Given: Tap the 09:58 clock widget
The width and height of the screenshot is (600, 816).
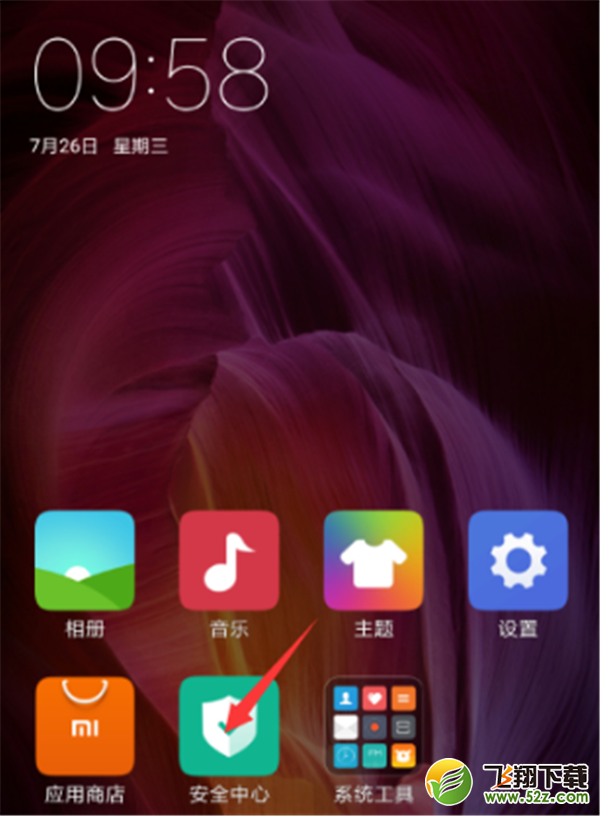Looking at the screenshot, I should 150,78.
